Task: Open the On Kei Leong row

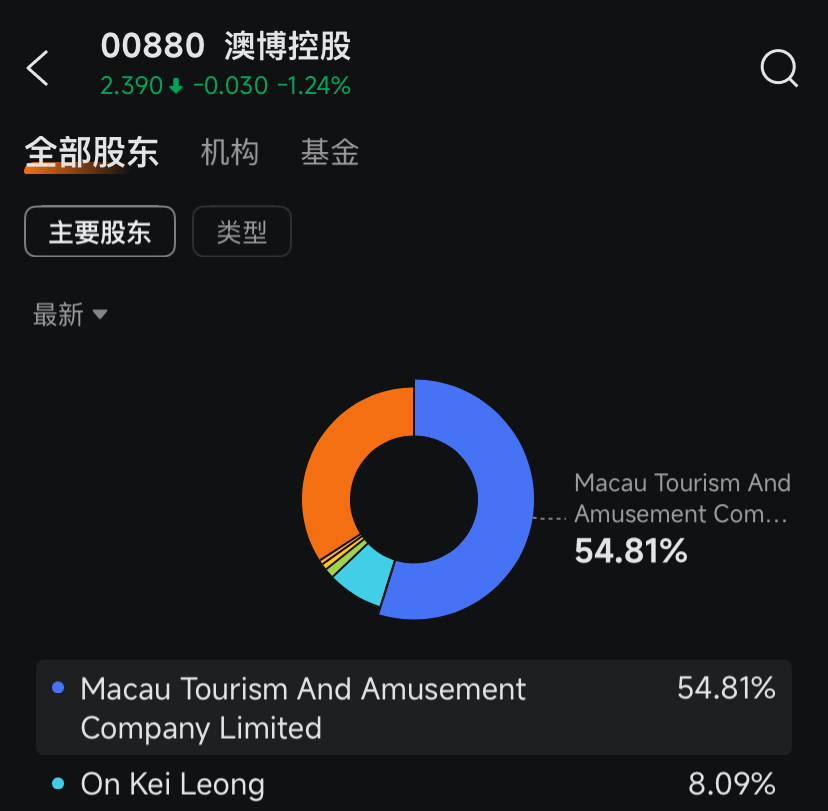Action: pos(413,784)
